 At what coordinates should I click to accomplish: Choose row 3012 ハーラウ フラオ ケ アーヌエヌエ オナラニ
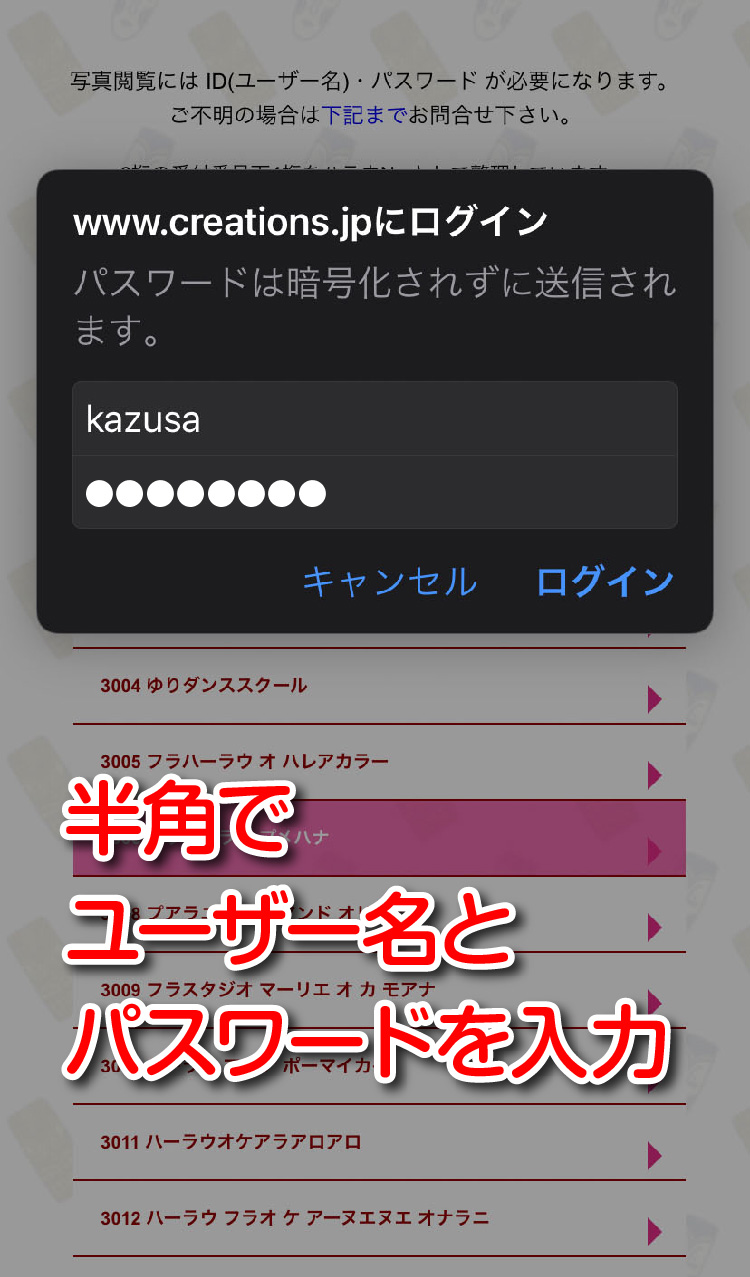[379, 1219]
